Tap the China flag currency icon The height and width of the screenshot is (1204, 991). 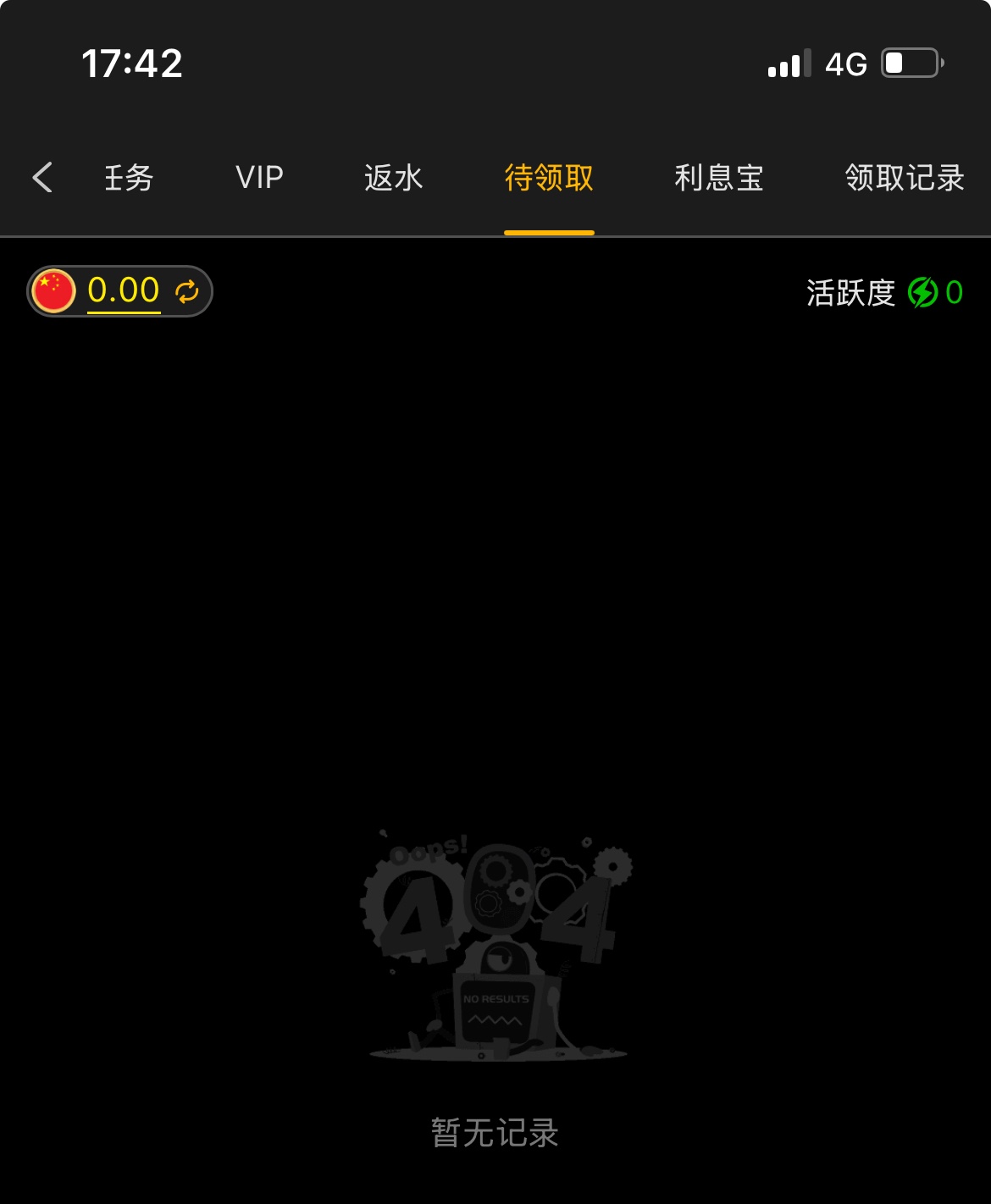coord(54,291)
